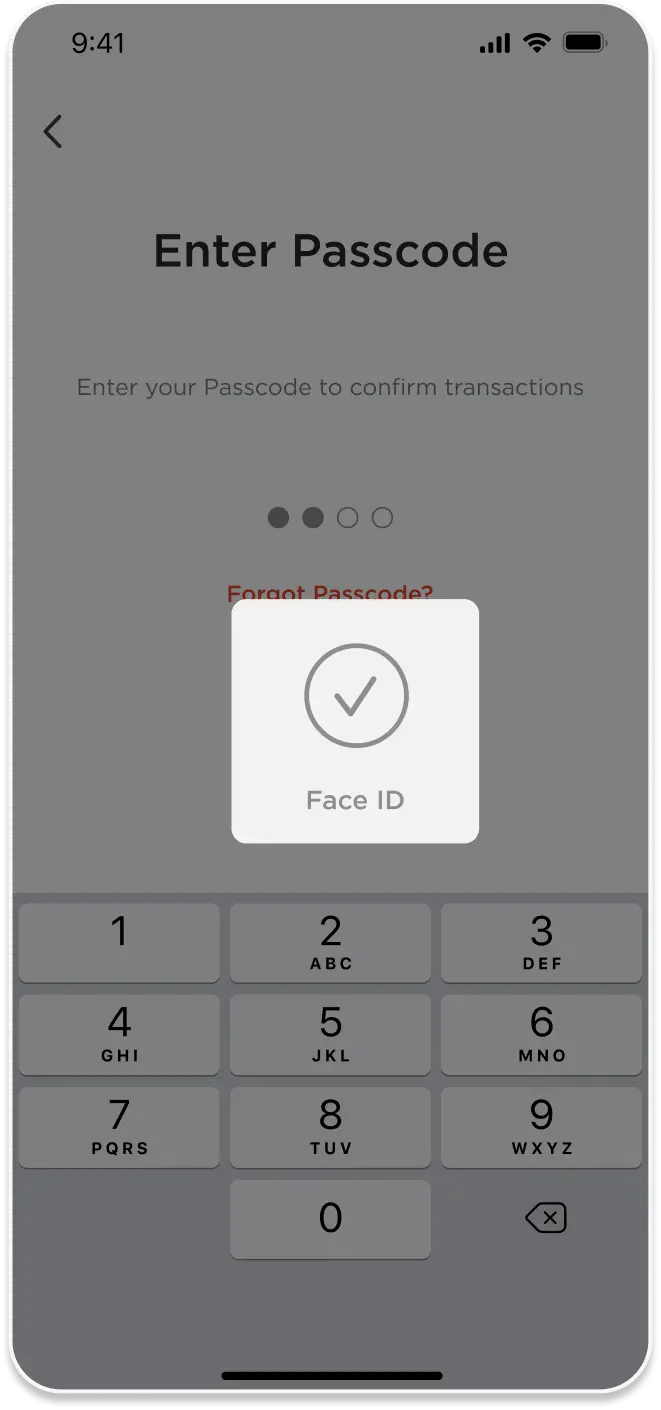Open the Forgot Passcode link
Screen dimensions: 661x1410
tap(329, 590)
